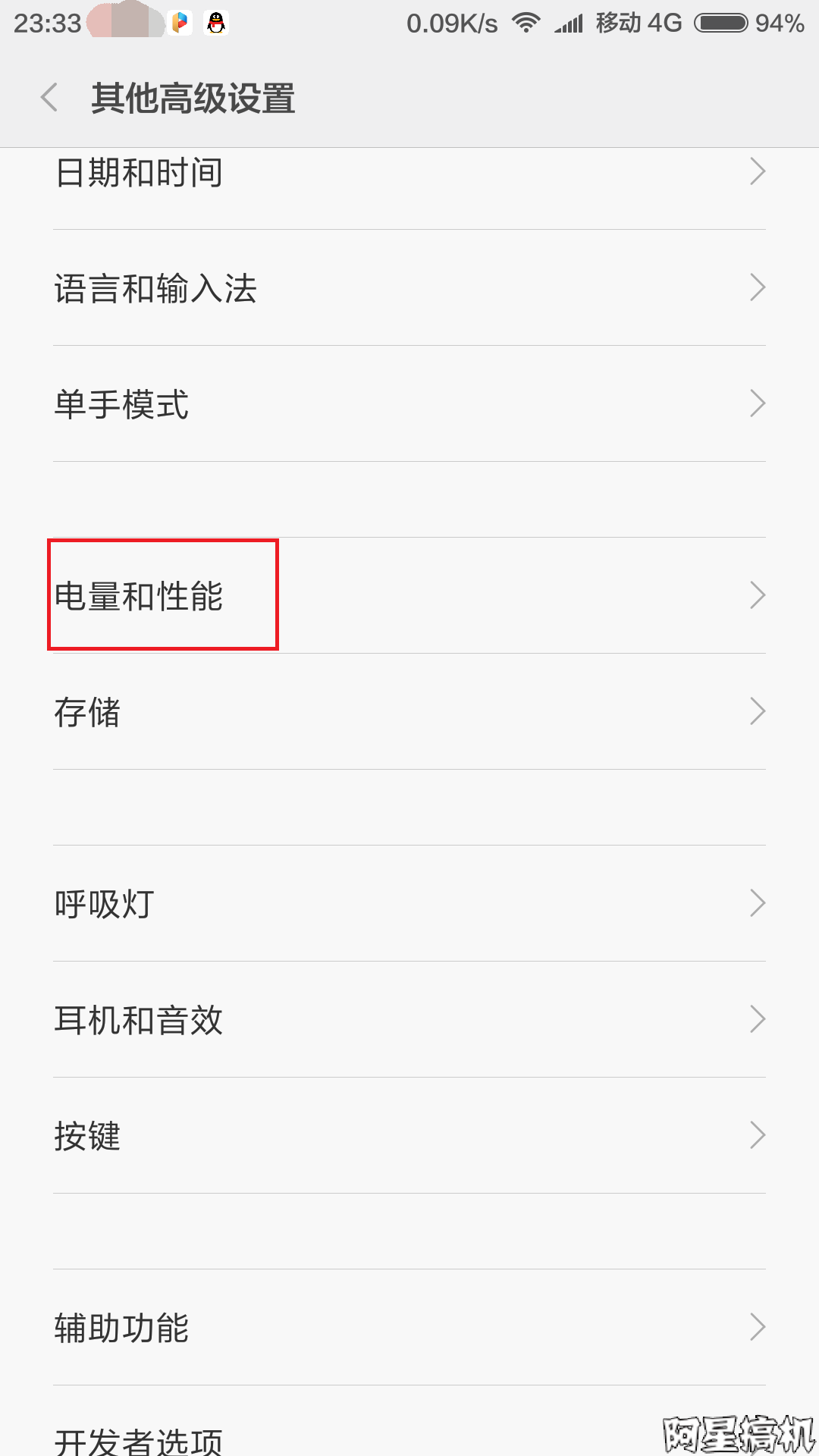
Task: Open 电量和性能 settings
Action: 409,596
